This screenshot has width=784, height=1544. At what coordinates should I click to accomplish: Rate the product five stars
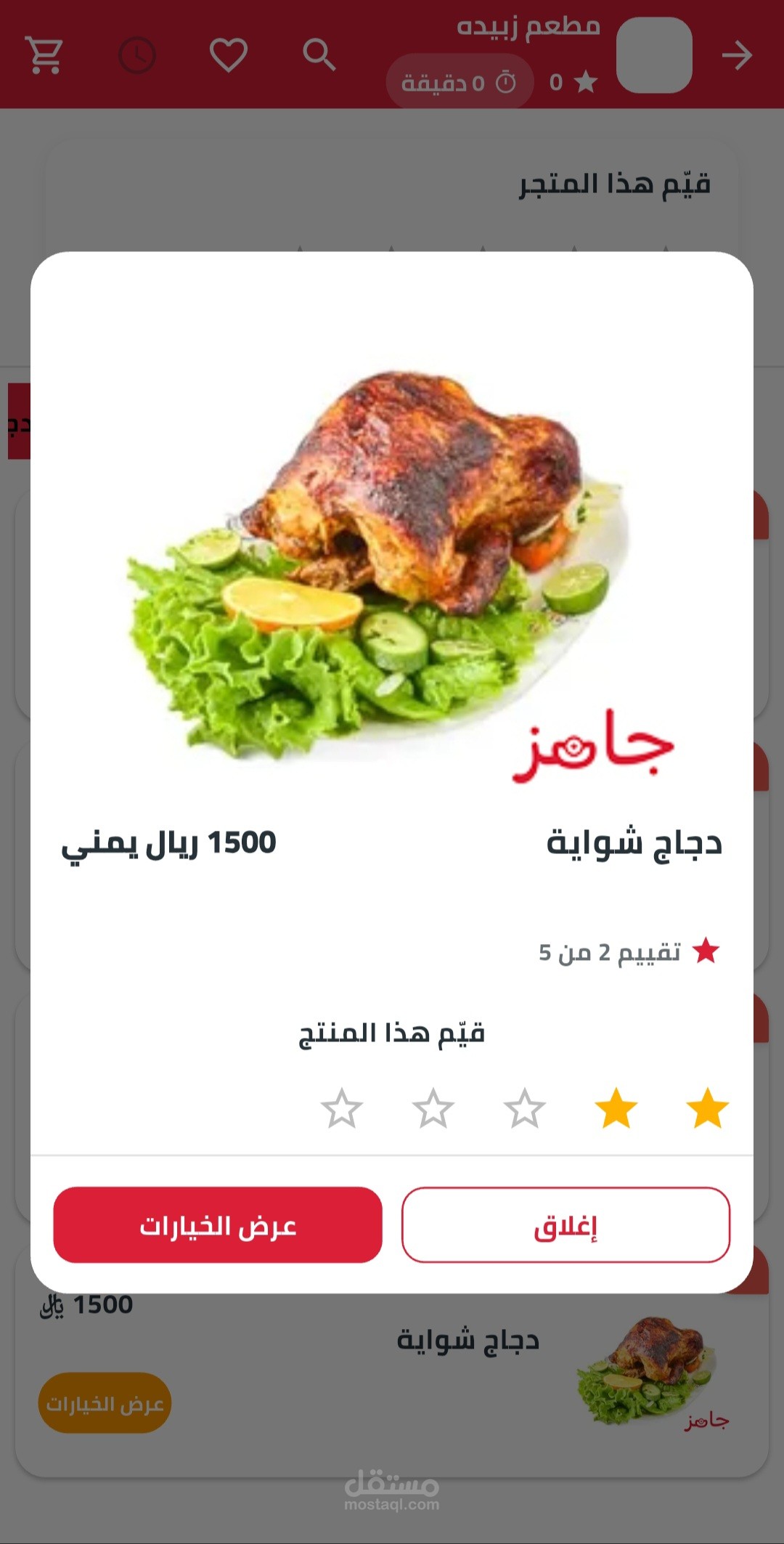click(341, 1109)
